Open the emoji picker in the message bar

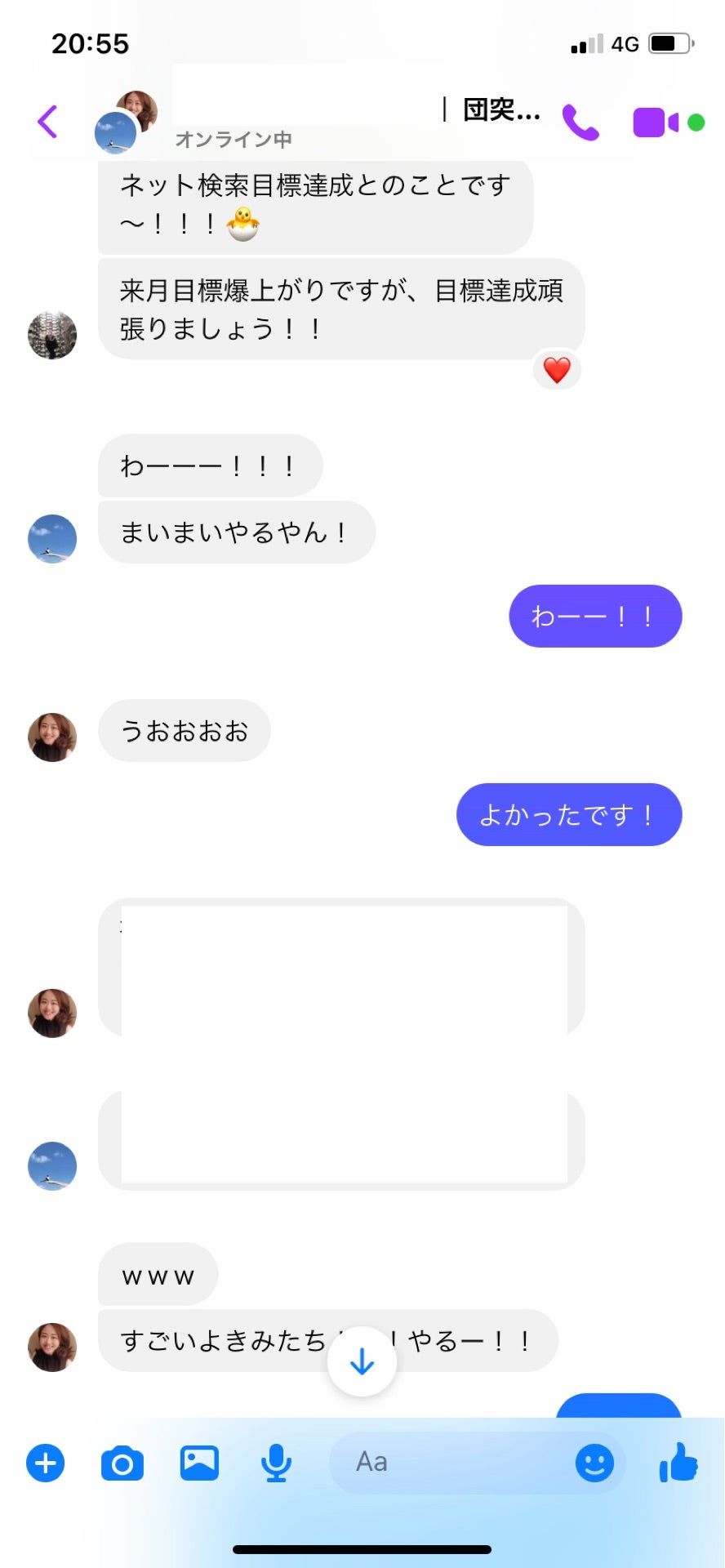tap(595, 1462)
